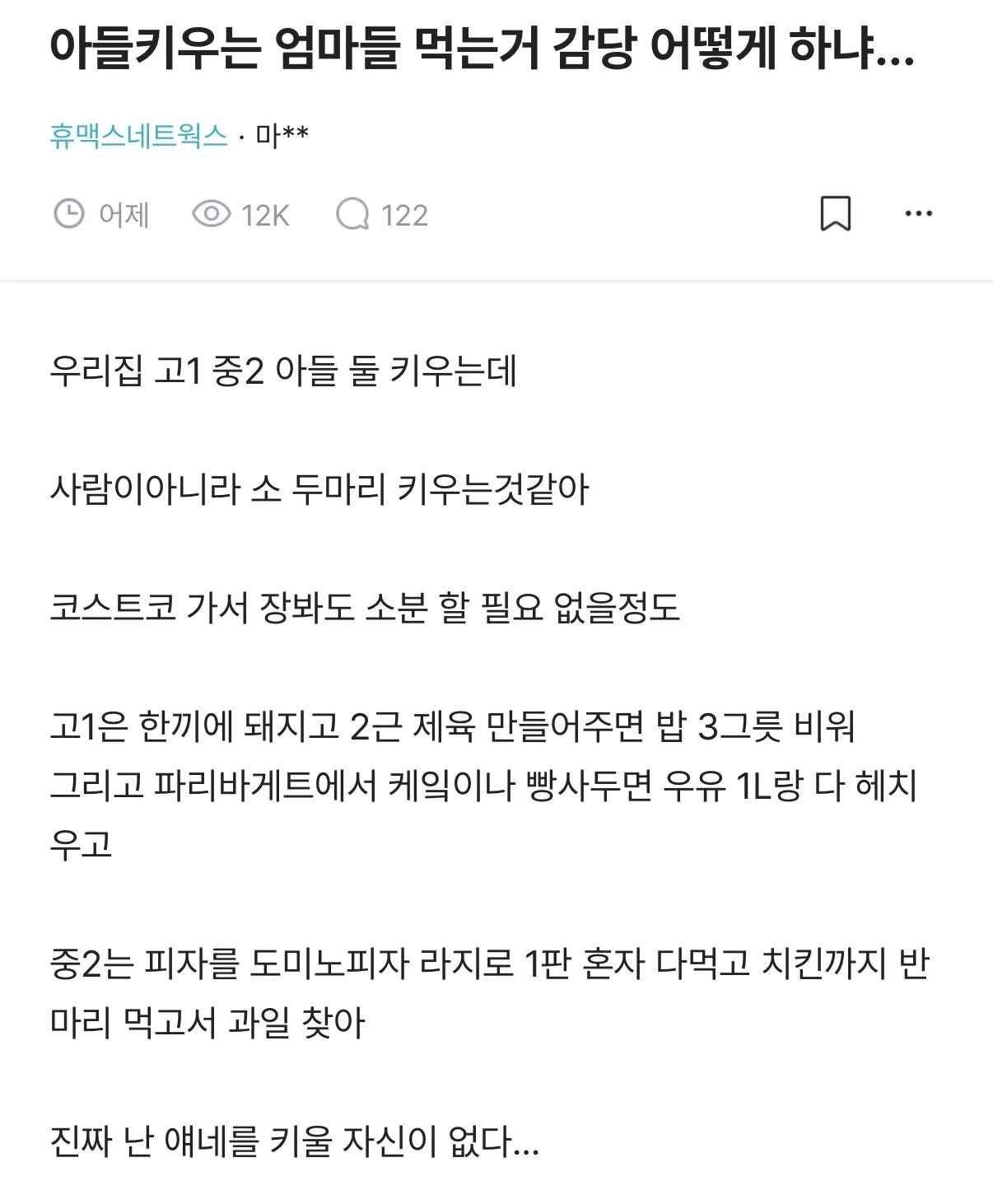Bookmark this post

click(836, 213)
